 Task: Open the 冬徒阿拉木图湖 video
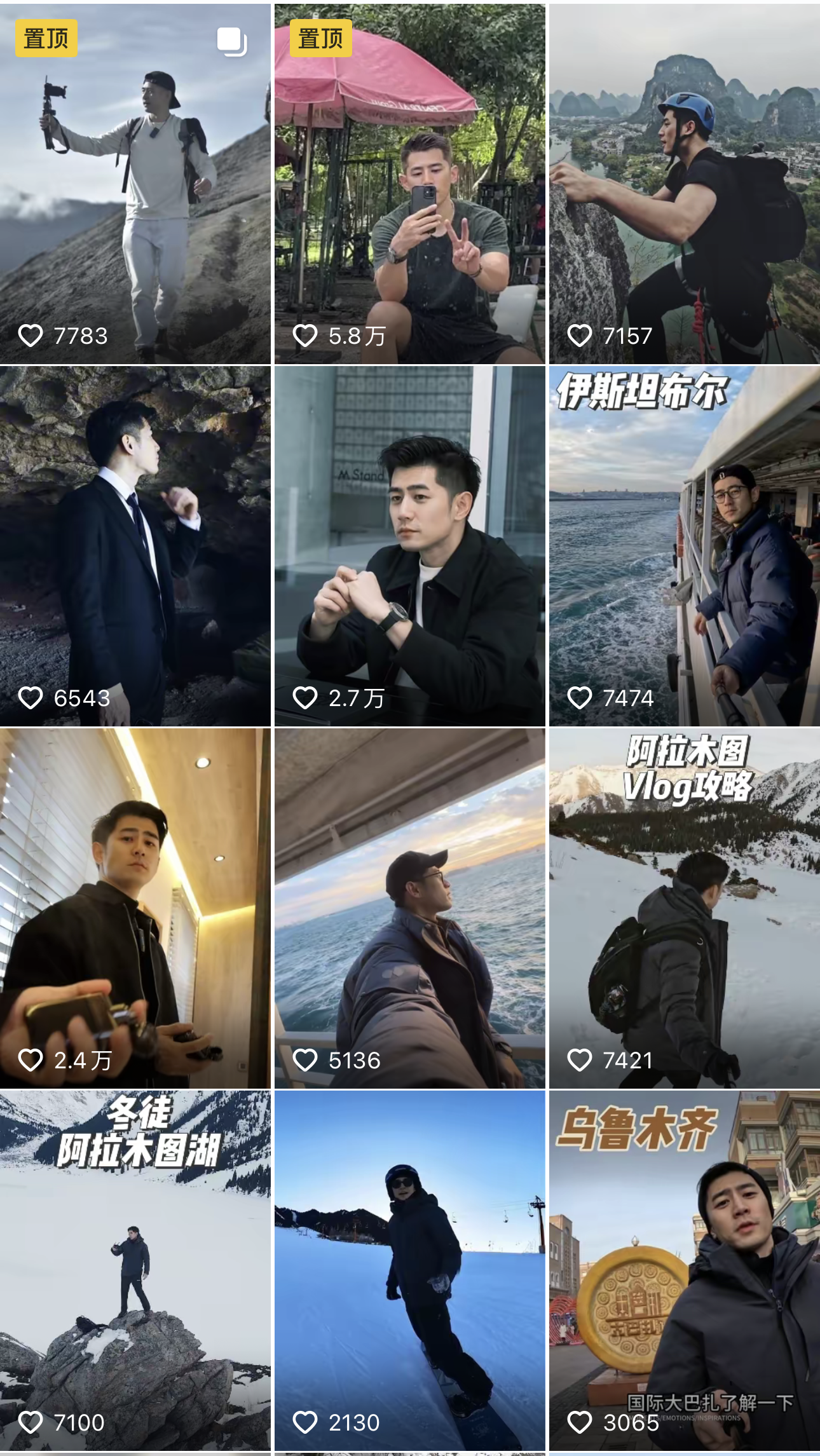pos(135,1271)
